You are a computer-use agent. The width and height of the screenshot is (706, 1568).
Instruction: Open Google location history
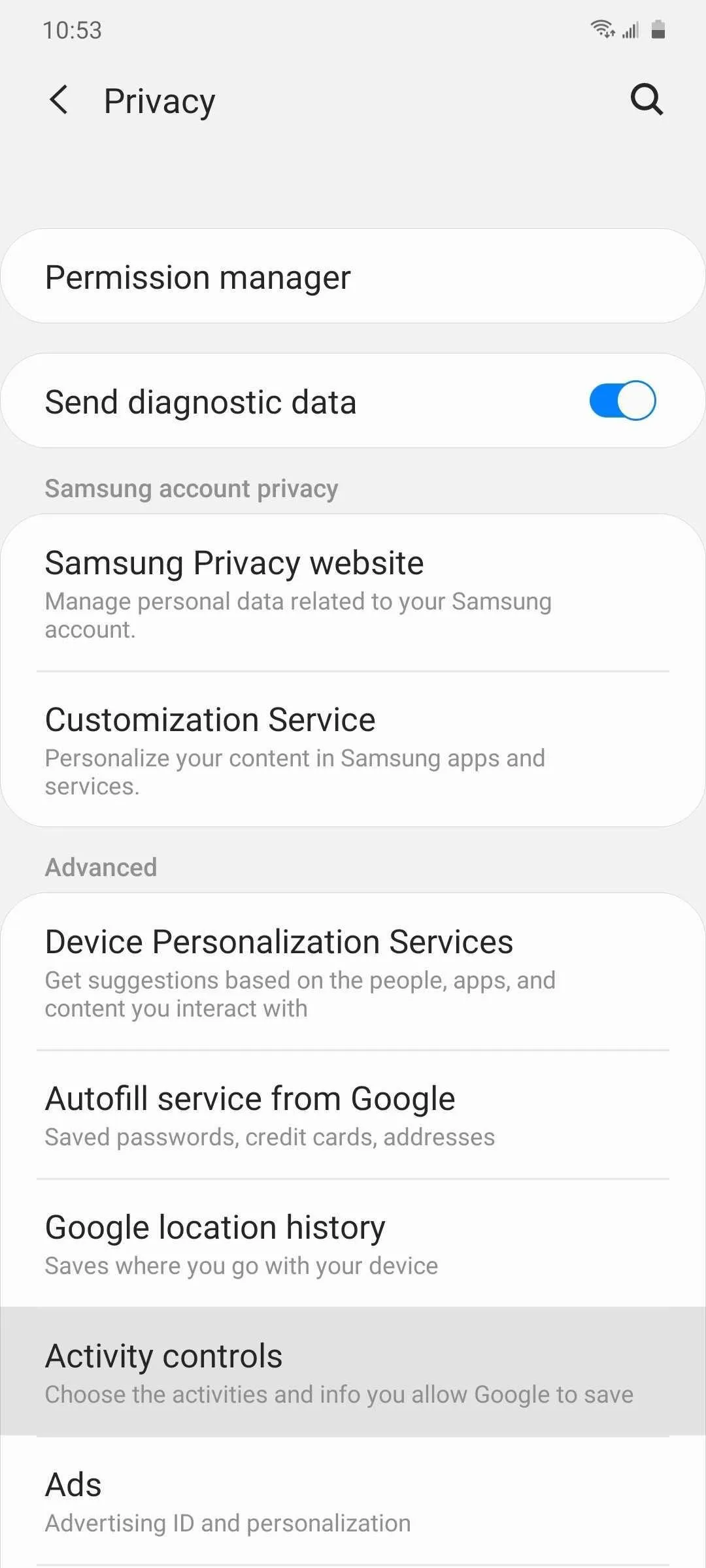coord(353,1244)
